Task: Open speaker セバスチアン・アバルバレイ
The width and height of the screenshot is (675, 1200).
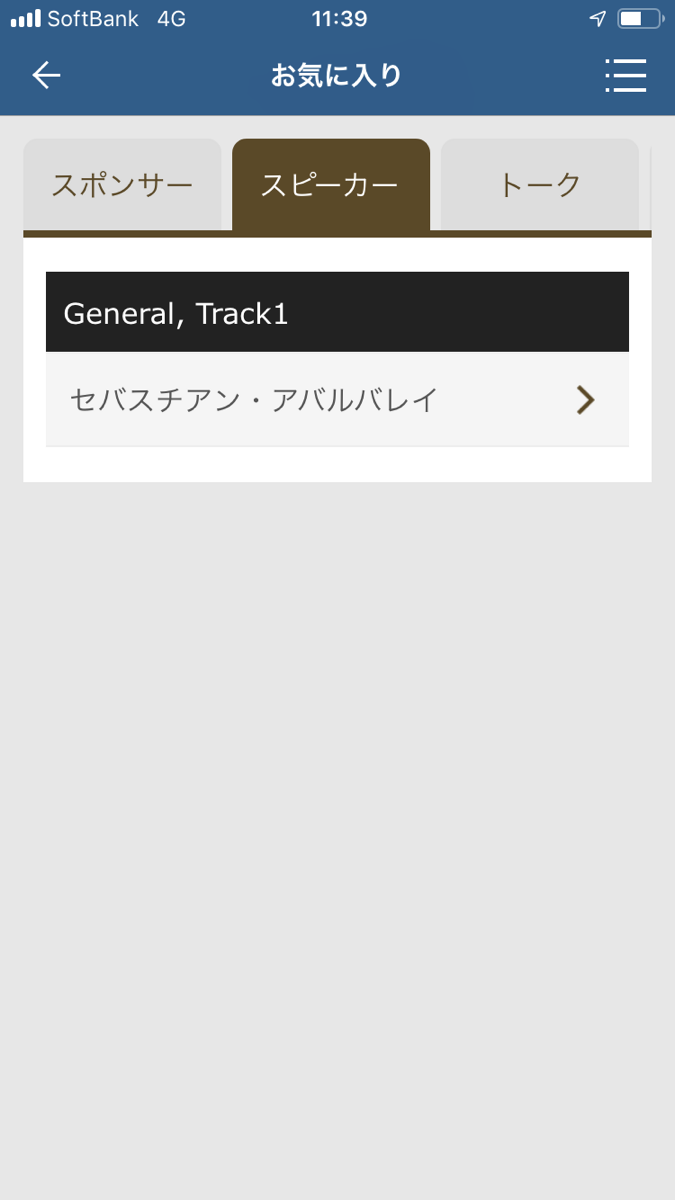Action: [x=337, y=399]
